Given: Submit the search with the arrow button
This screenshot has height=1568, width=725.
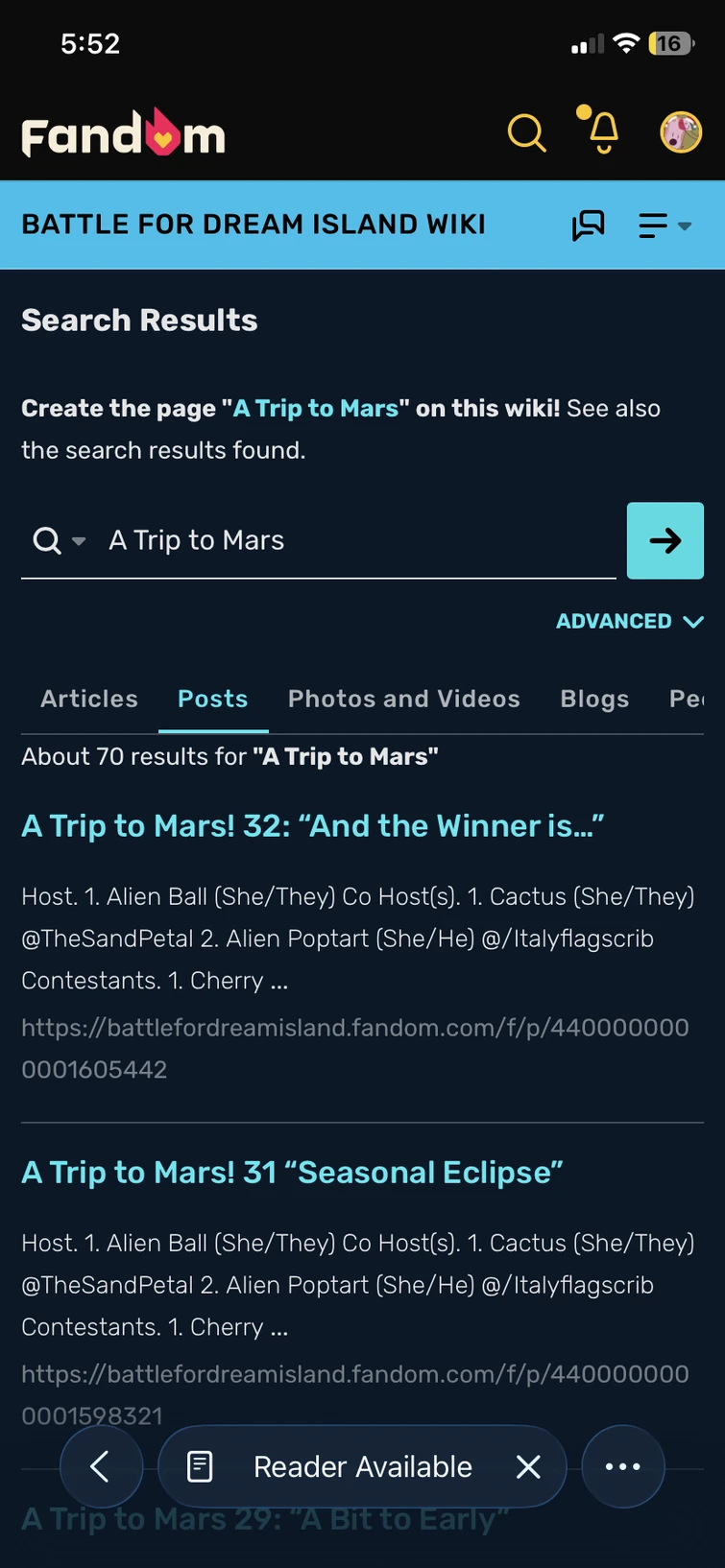Looking at the screenshot, I should [665, 540].
